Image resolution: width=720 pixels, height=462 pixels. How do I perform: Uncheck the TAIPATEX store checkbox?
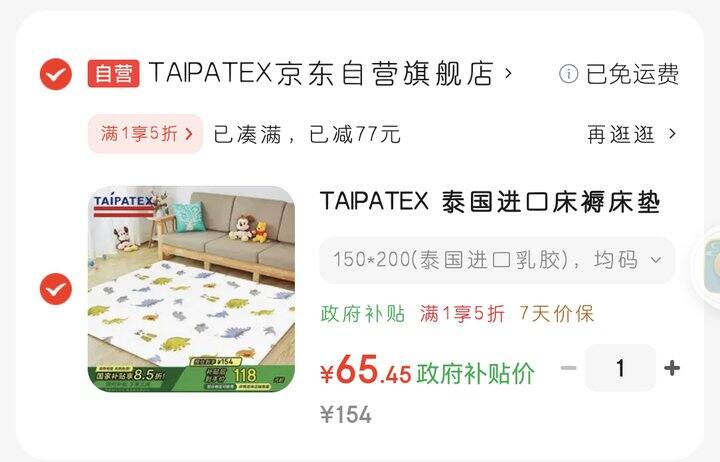pos(55,74)
